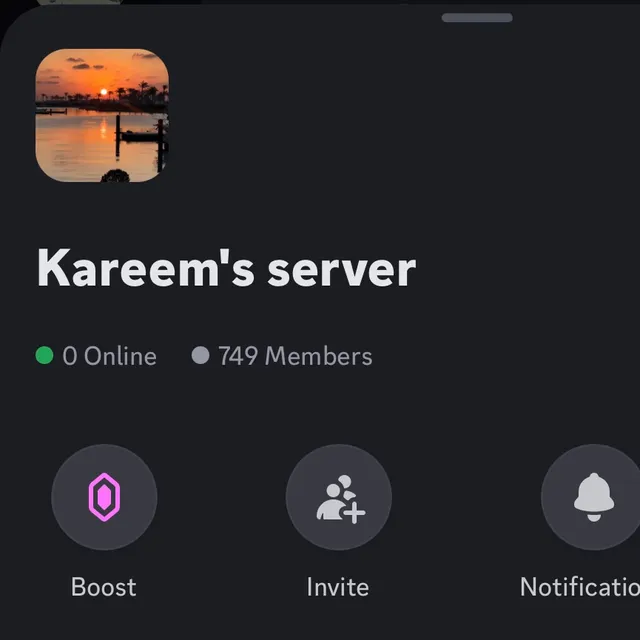Open the Notifications bell settings
Viewport: 640px width, 640px height.
coord(592,497)
